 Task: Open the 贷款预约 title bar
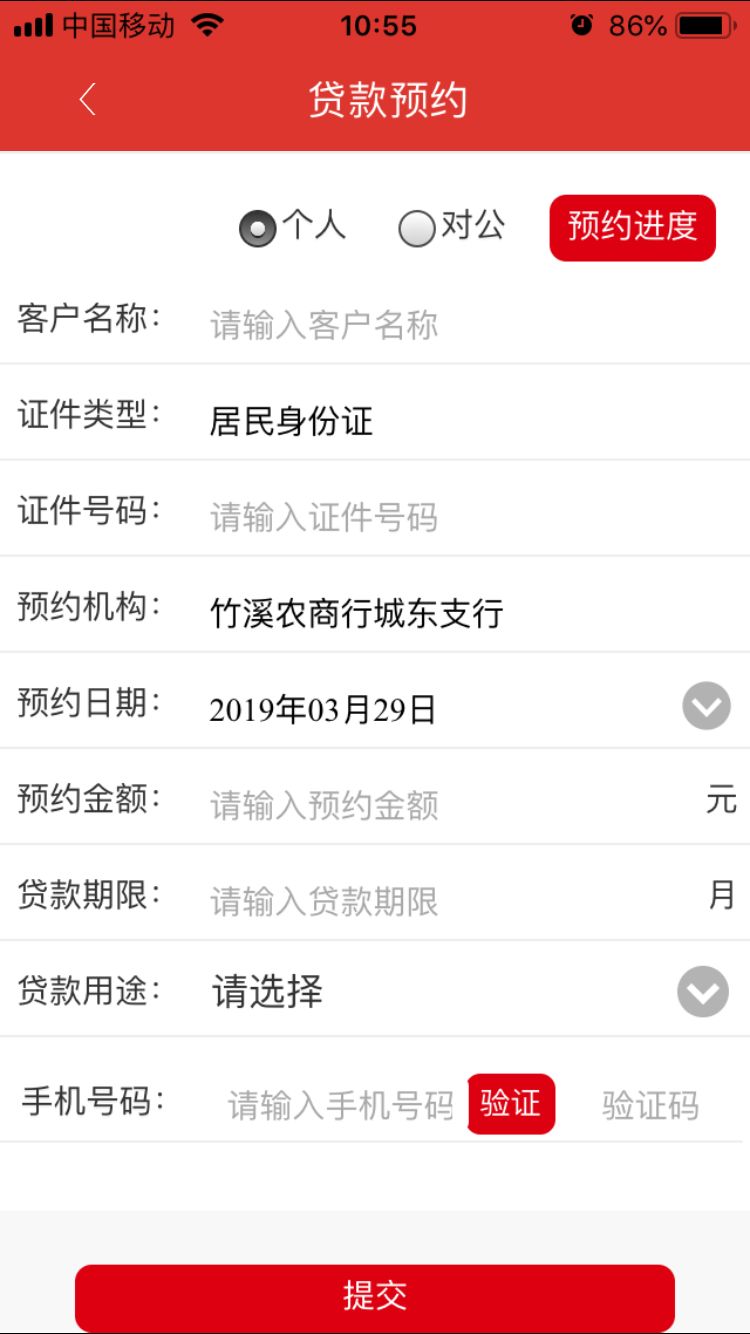pos(390,98)
